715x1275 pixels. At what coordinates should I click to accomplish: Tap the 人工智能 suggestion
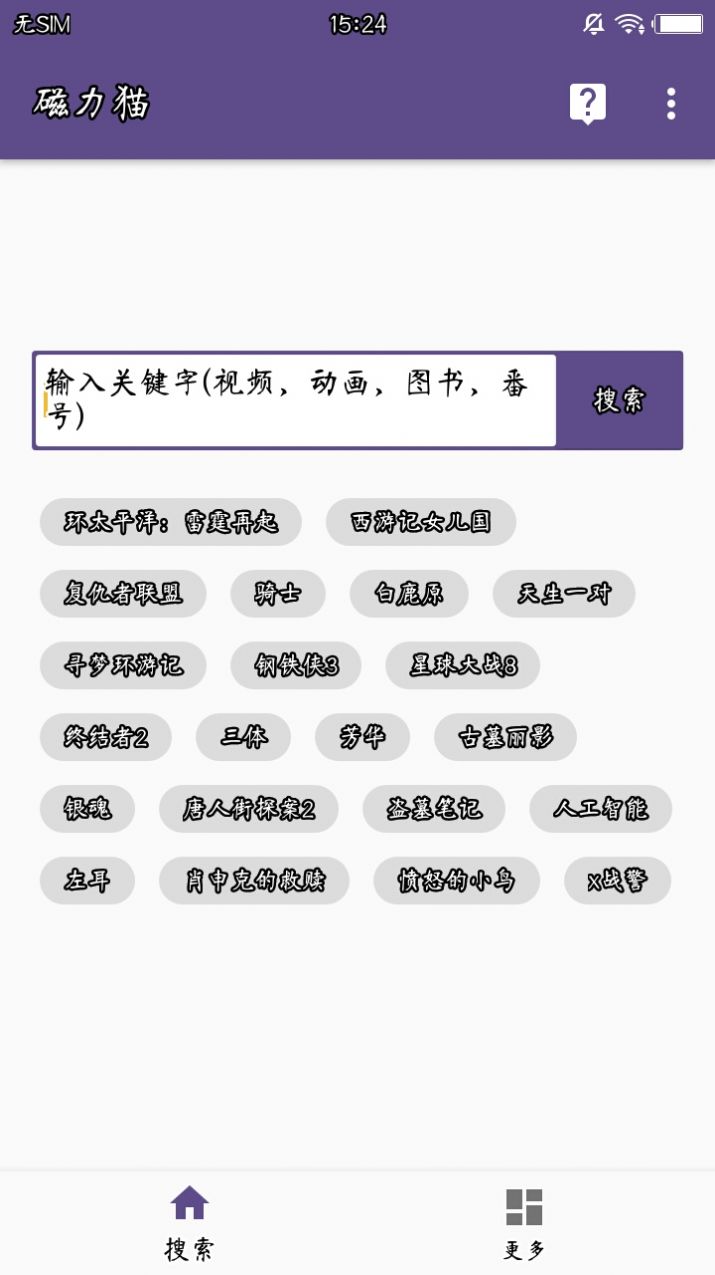600,809
